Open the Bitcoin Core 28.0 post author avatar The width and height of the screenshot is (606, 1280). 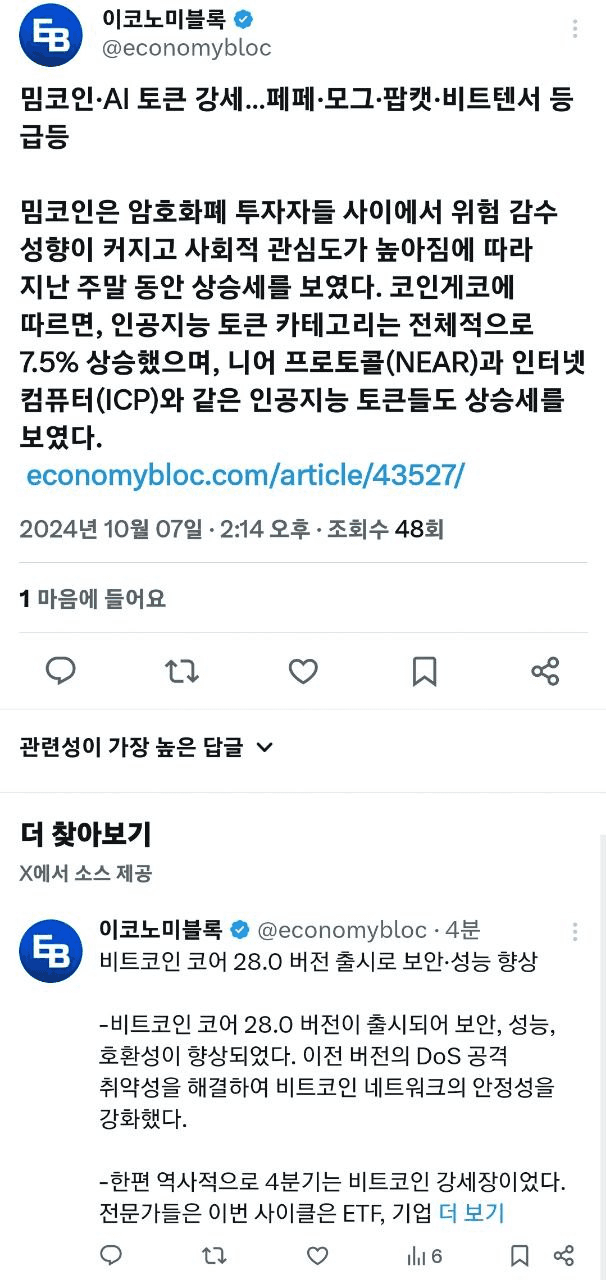click(x=50, y=950)
